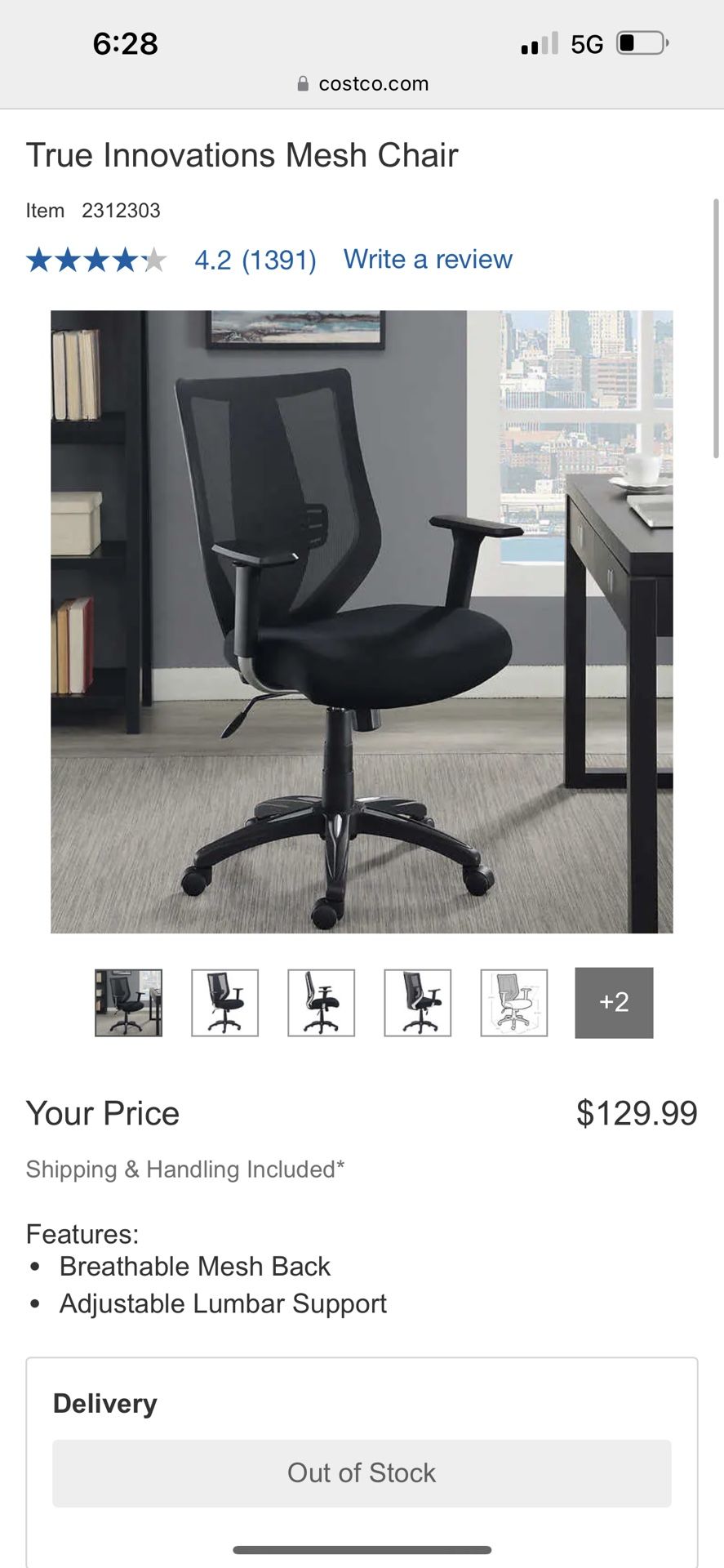The height and width of the screenshot is (1568, 724).
Task: Tap the Out of Stock delivery button
Action: coord(362,1473)
